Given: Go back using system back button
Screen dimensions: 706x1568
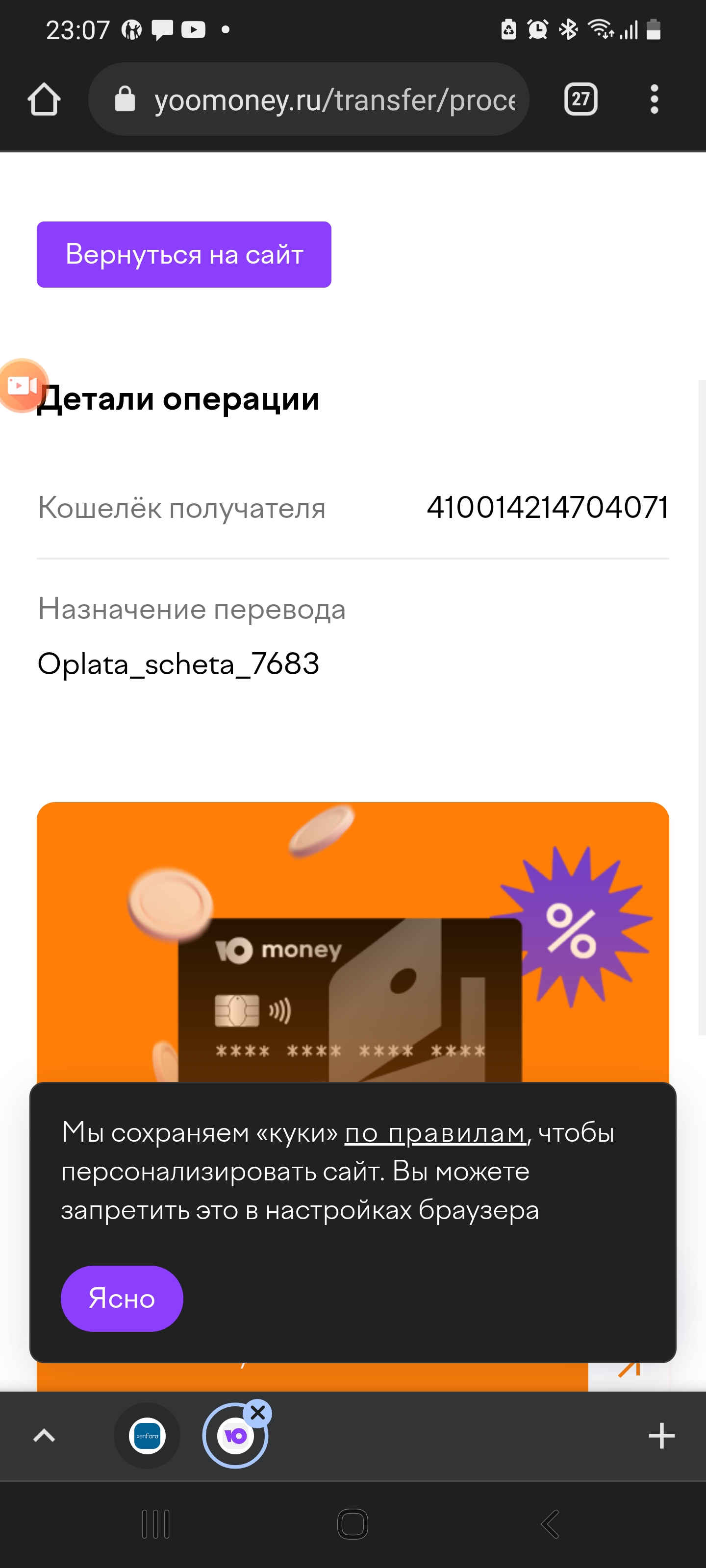Looking at the screenshot, I should coord(550,1524).
